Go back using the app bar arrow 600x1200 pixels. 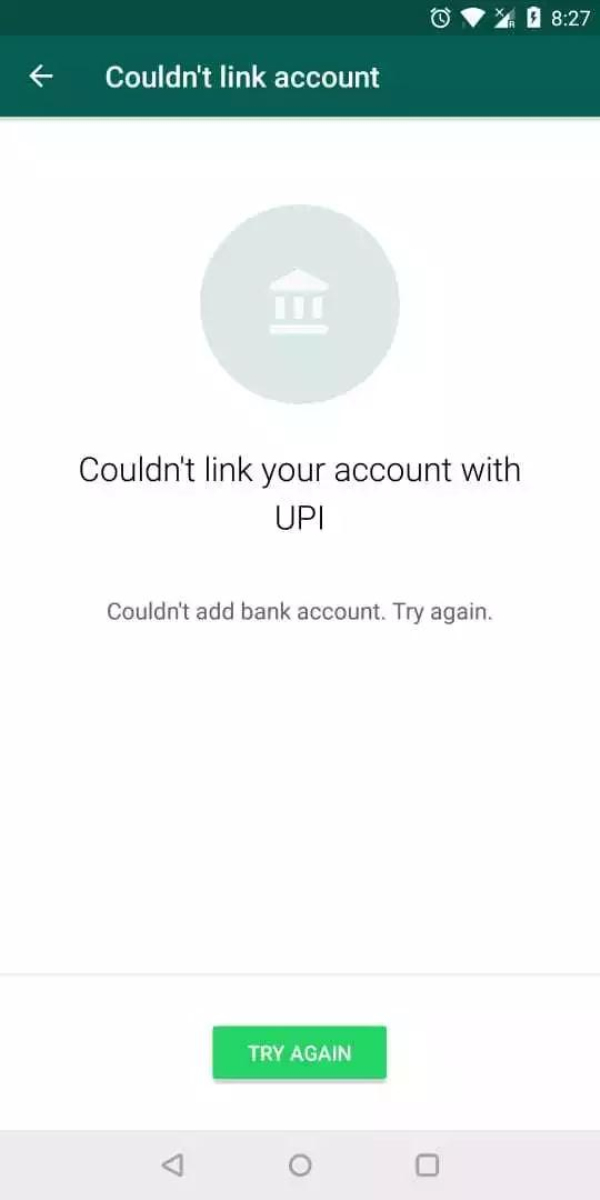tap(41, 77)
